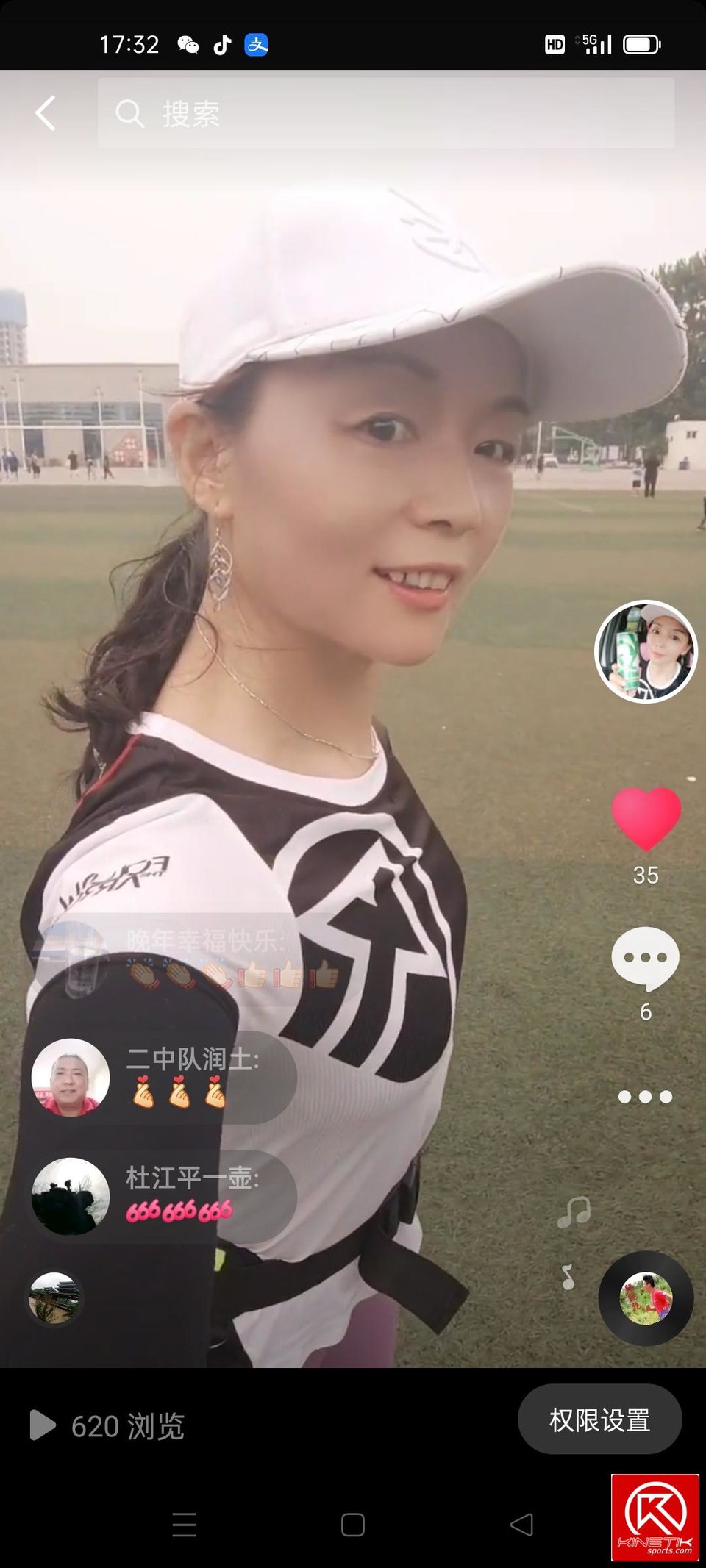
Task: Open comment from 杜江平一壶
Action: [163, 1196]
